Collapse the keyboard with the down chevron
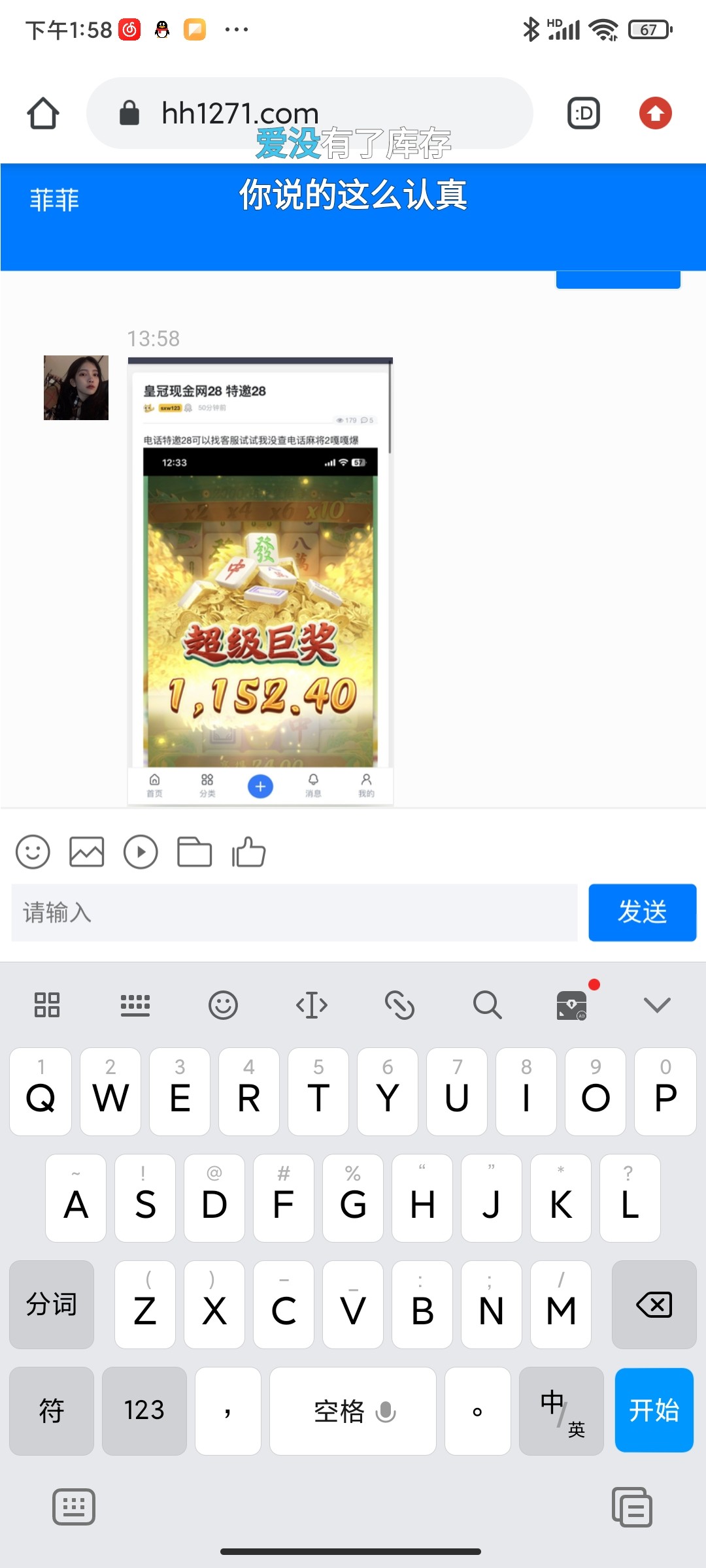 tap(656, 1005)
